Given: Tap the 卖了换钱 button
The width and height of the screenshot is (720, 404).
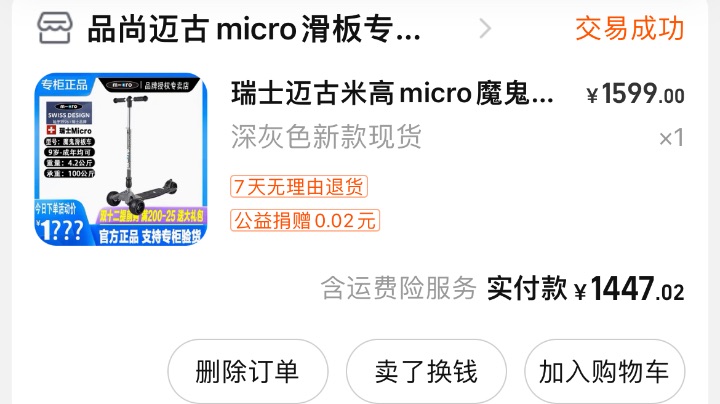Looking at the screenshot, I should (426, 372).
